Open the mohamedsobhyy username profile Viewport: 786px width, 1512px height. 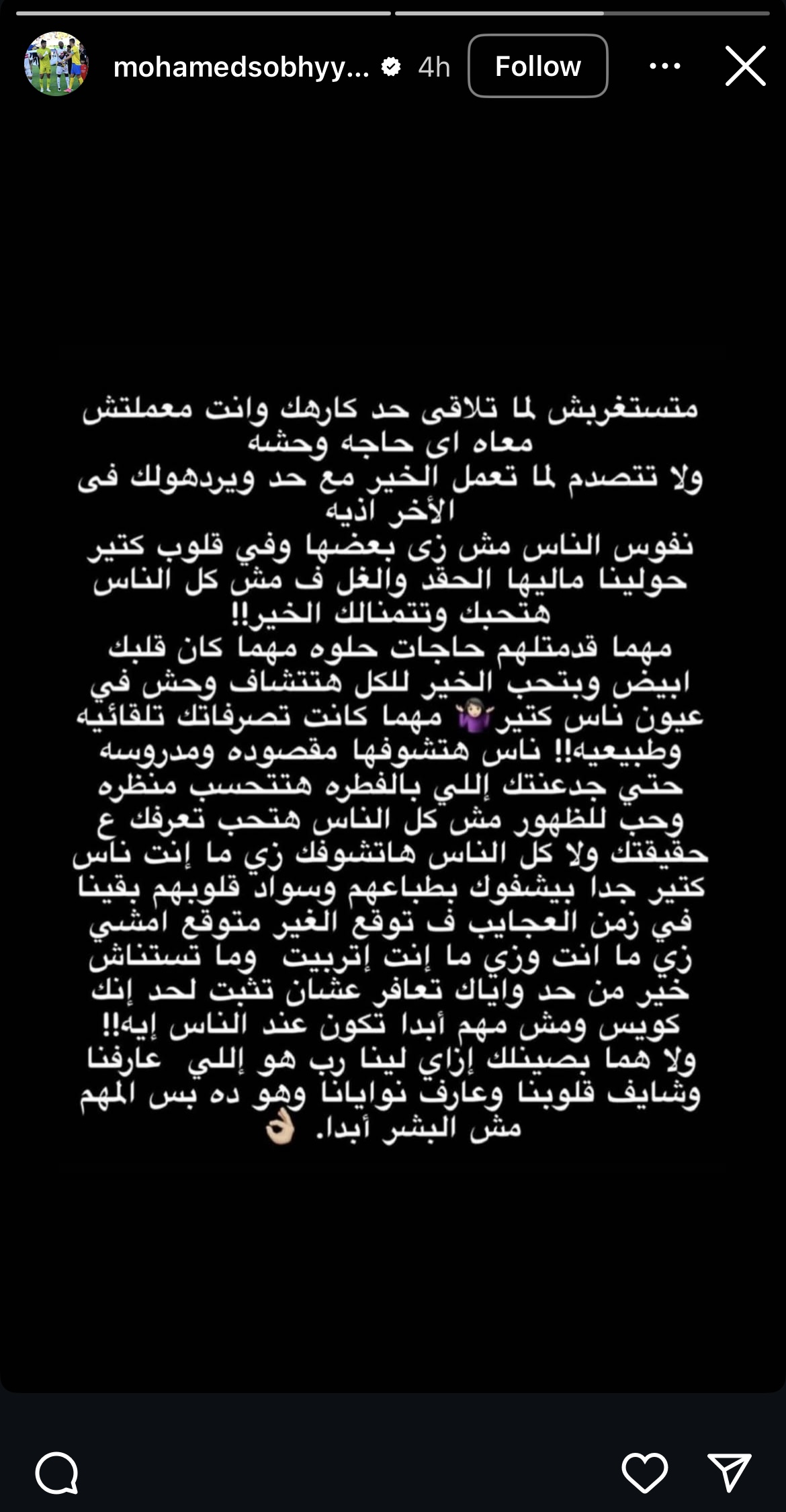coord(241,67)
